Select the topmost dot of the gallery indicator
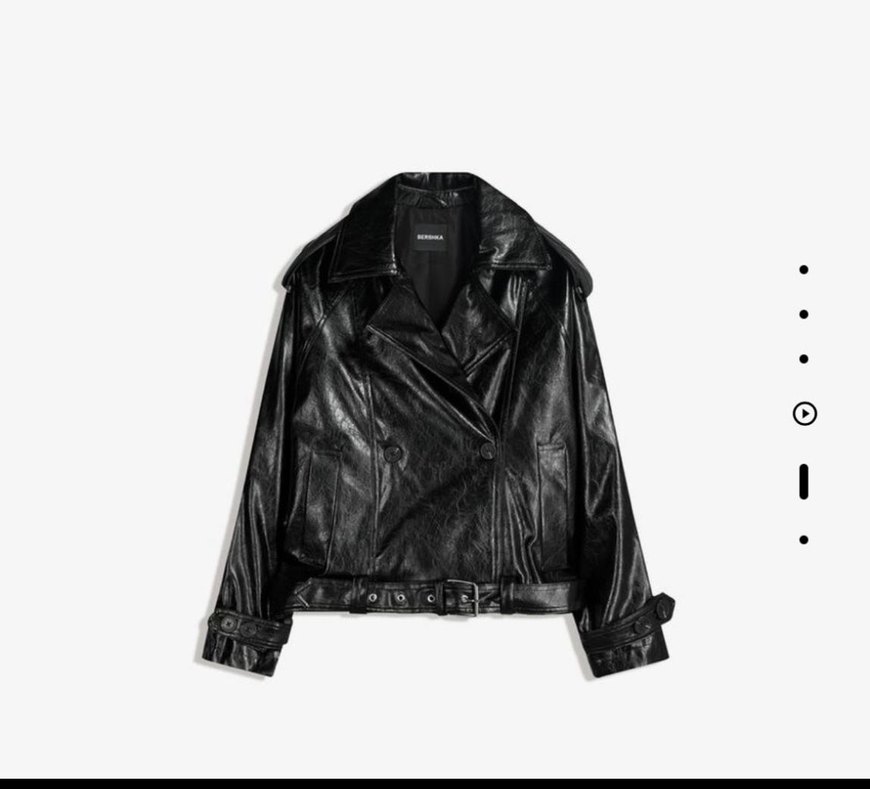The width and height of the screenshot is (870, 789). click(804, 270)
